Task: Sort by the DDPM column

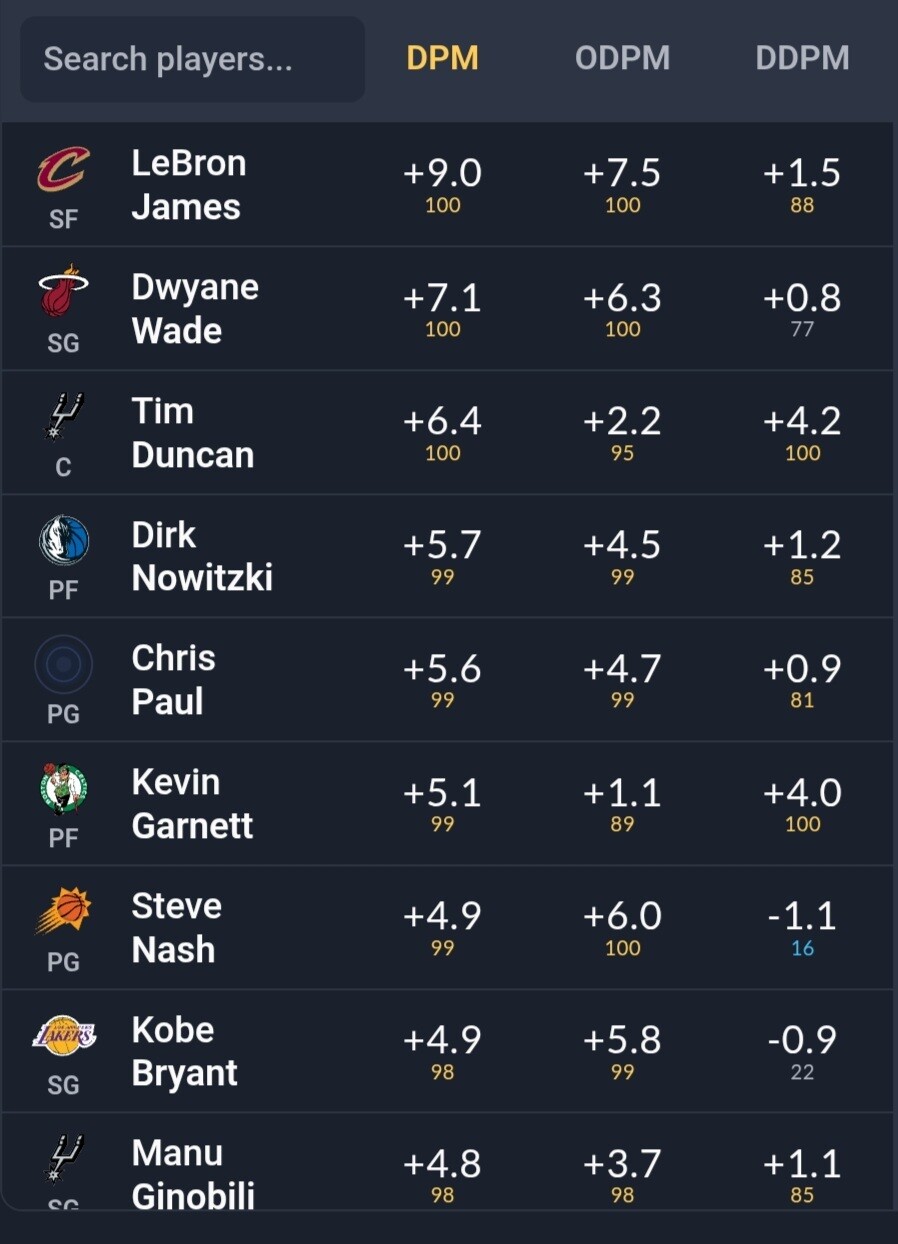Action: click(802, 58)
